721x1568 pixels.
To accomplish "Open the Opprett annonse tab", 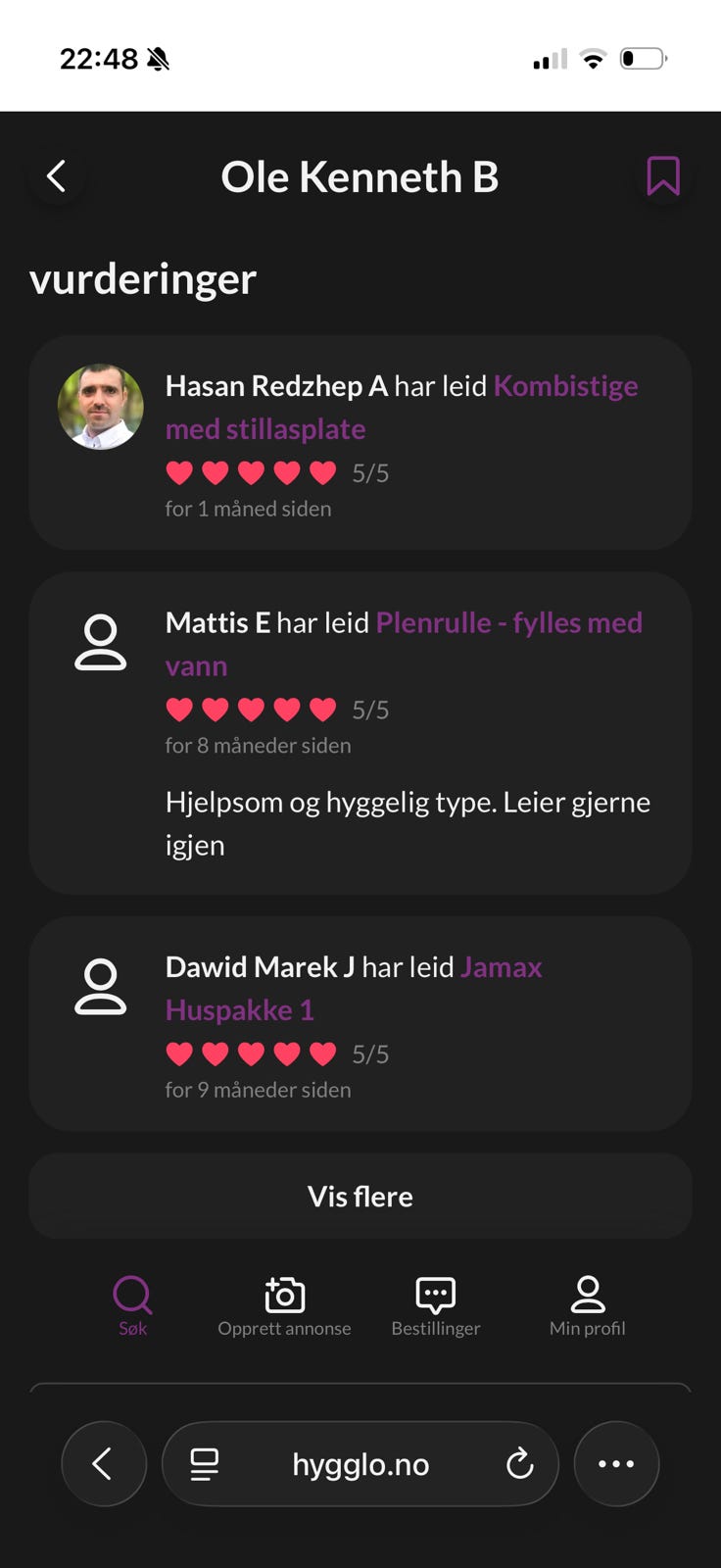I will (284, 1306).
